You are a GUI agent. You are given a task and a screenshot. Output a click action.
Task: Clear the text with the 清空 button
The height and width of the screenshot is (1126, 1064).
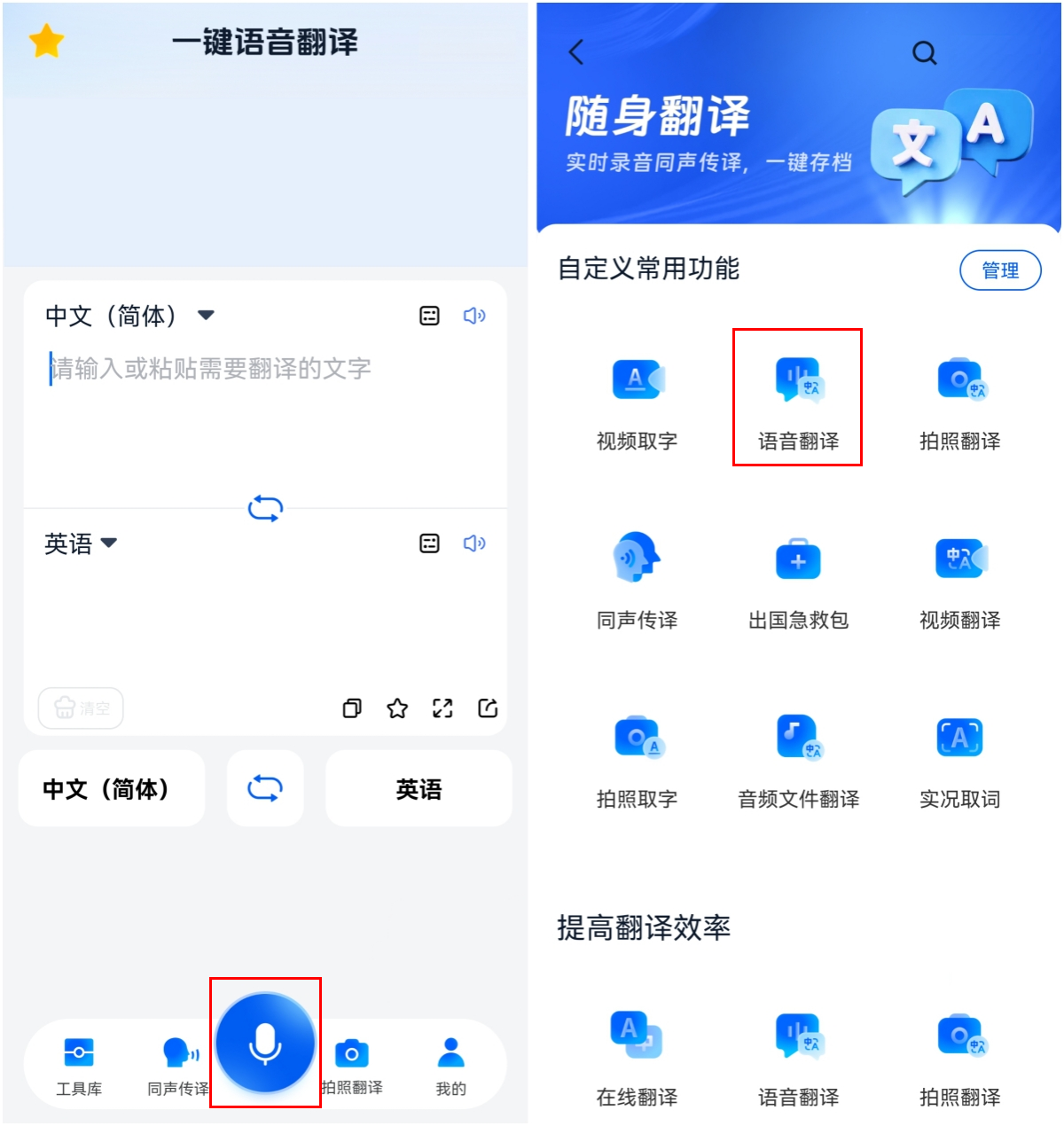[x=81, y=708]
